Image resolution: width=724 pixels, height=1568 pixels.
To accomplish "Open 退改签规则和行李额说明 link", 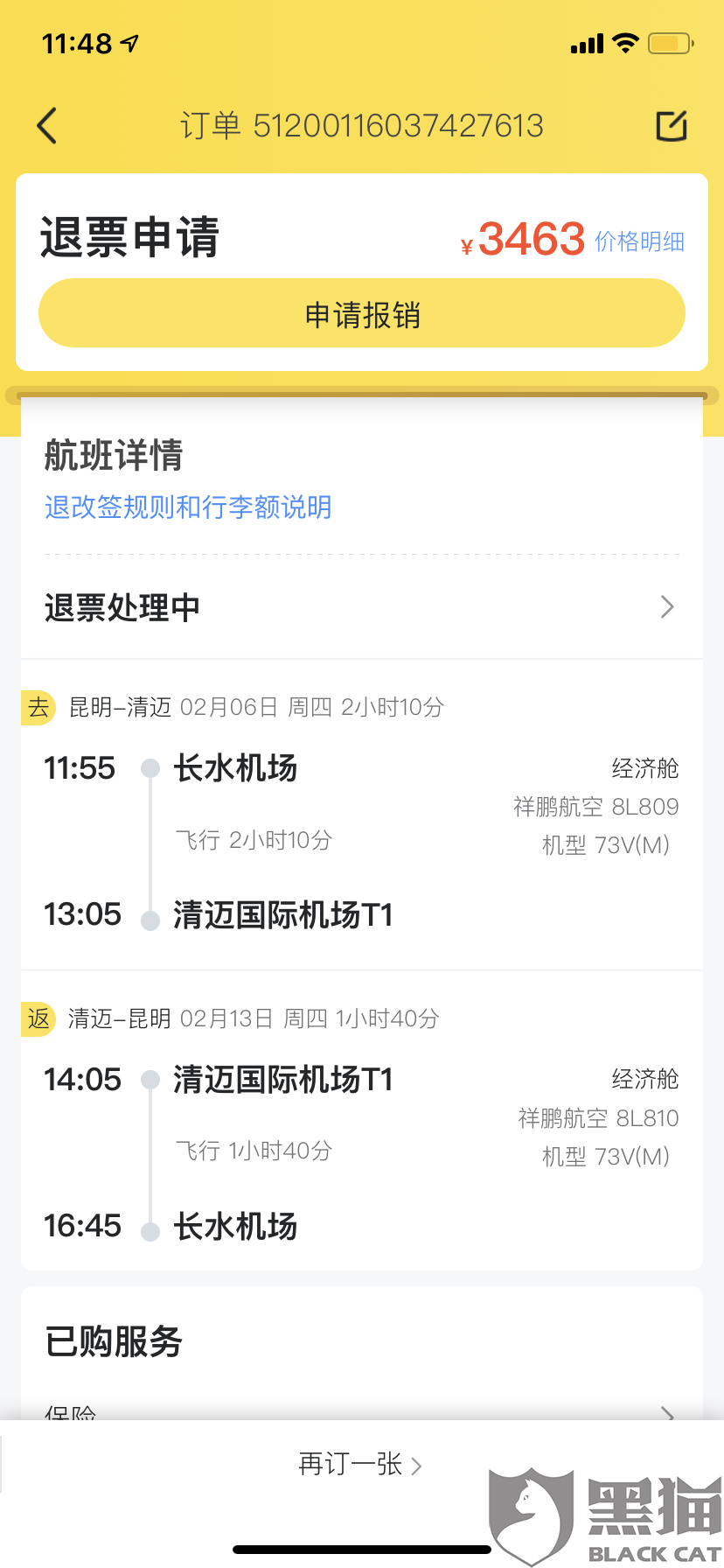I will [188, 507].
